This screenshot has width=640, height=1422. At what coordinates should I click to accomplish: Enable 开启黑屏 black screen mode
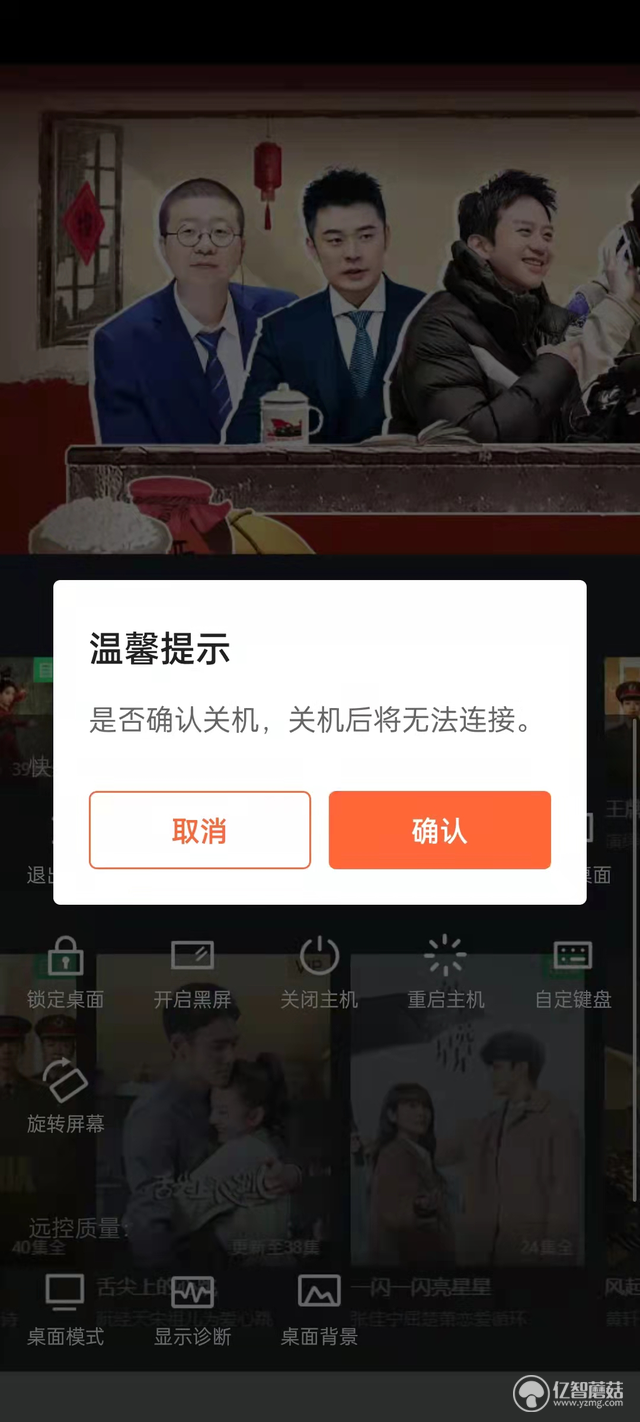coord(192,971)
